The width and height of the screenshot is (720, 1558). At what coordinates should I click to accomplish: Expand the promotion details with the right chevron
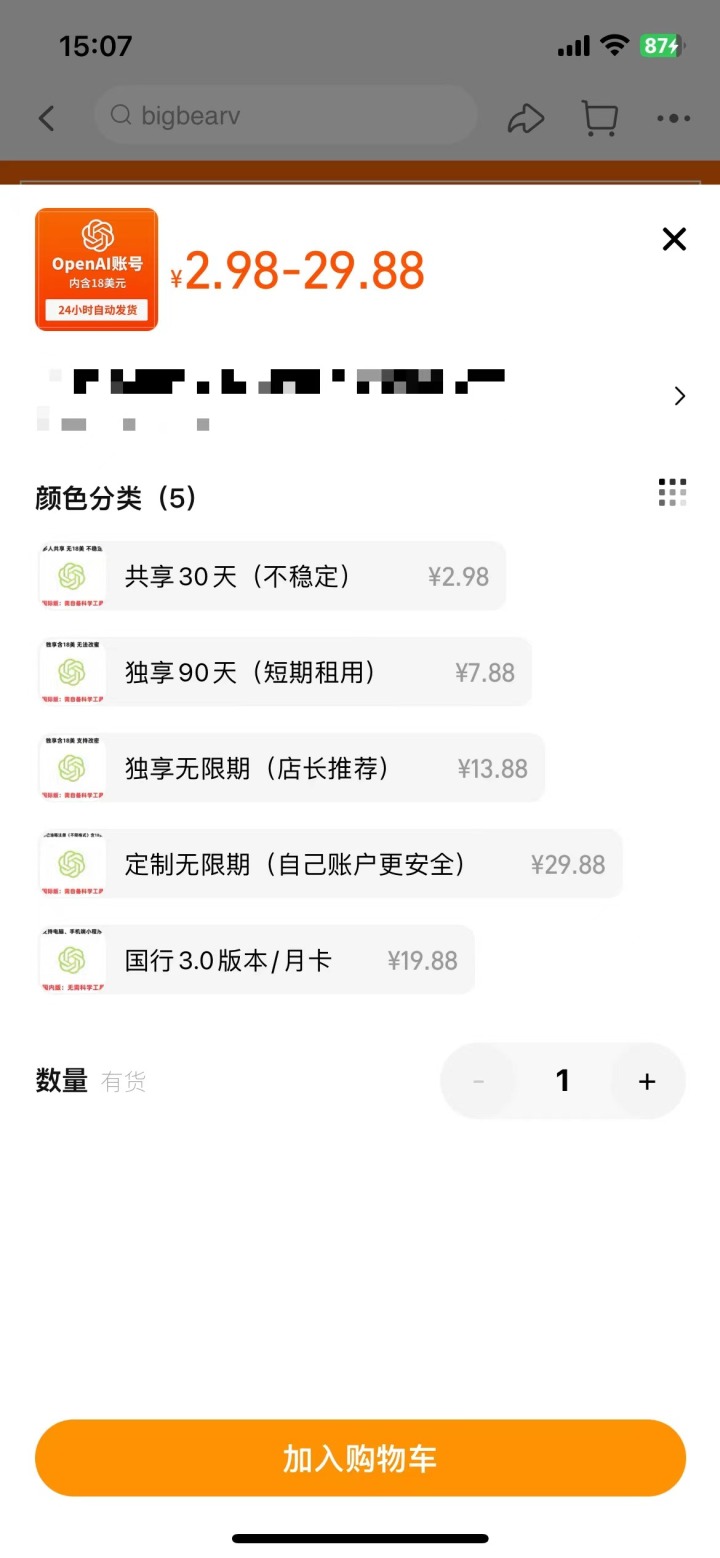coord(680,396)
